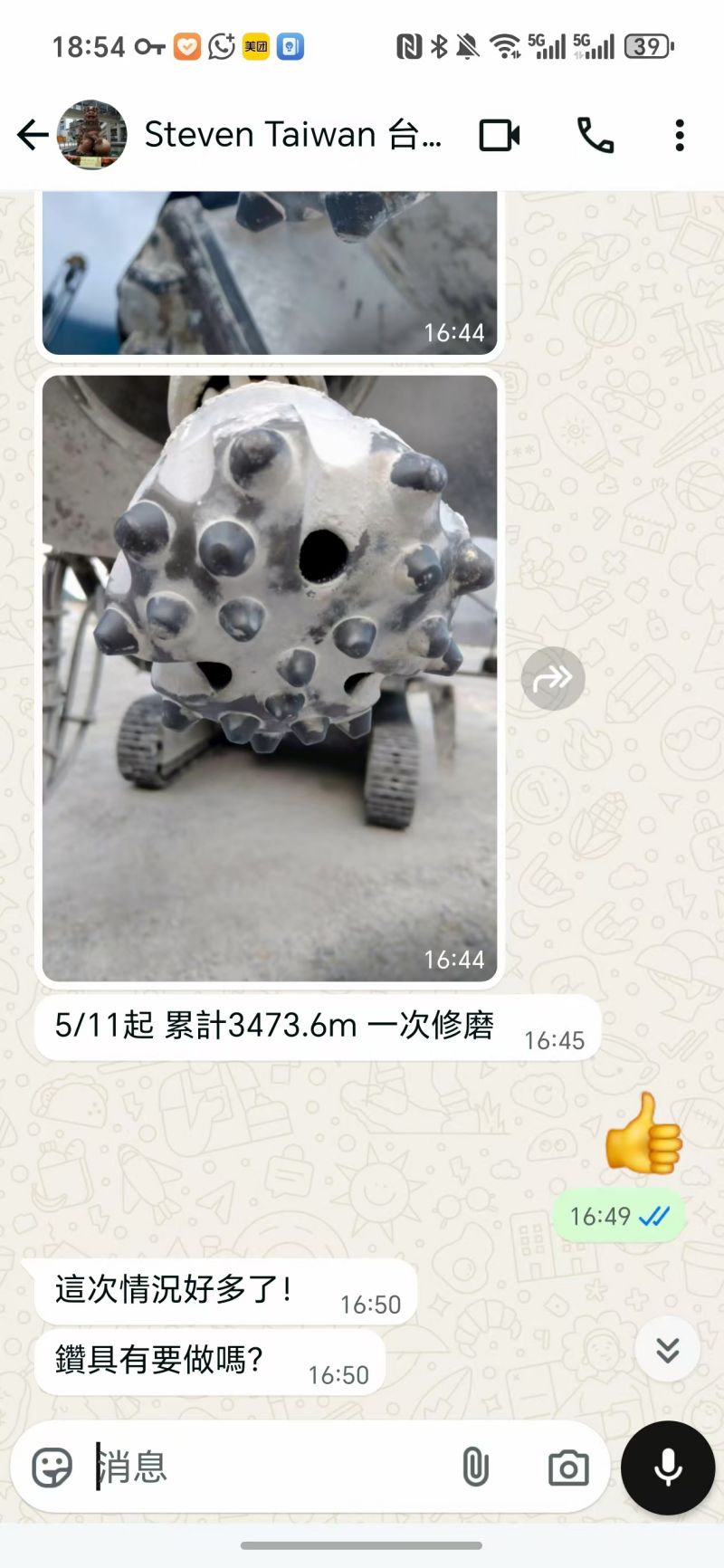The width and height of the screenshot is (724, 1568).
Task: Open the camera to take a photo
Action: pyautogui.click(x=567, y=1468)
